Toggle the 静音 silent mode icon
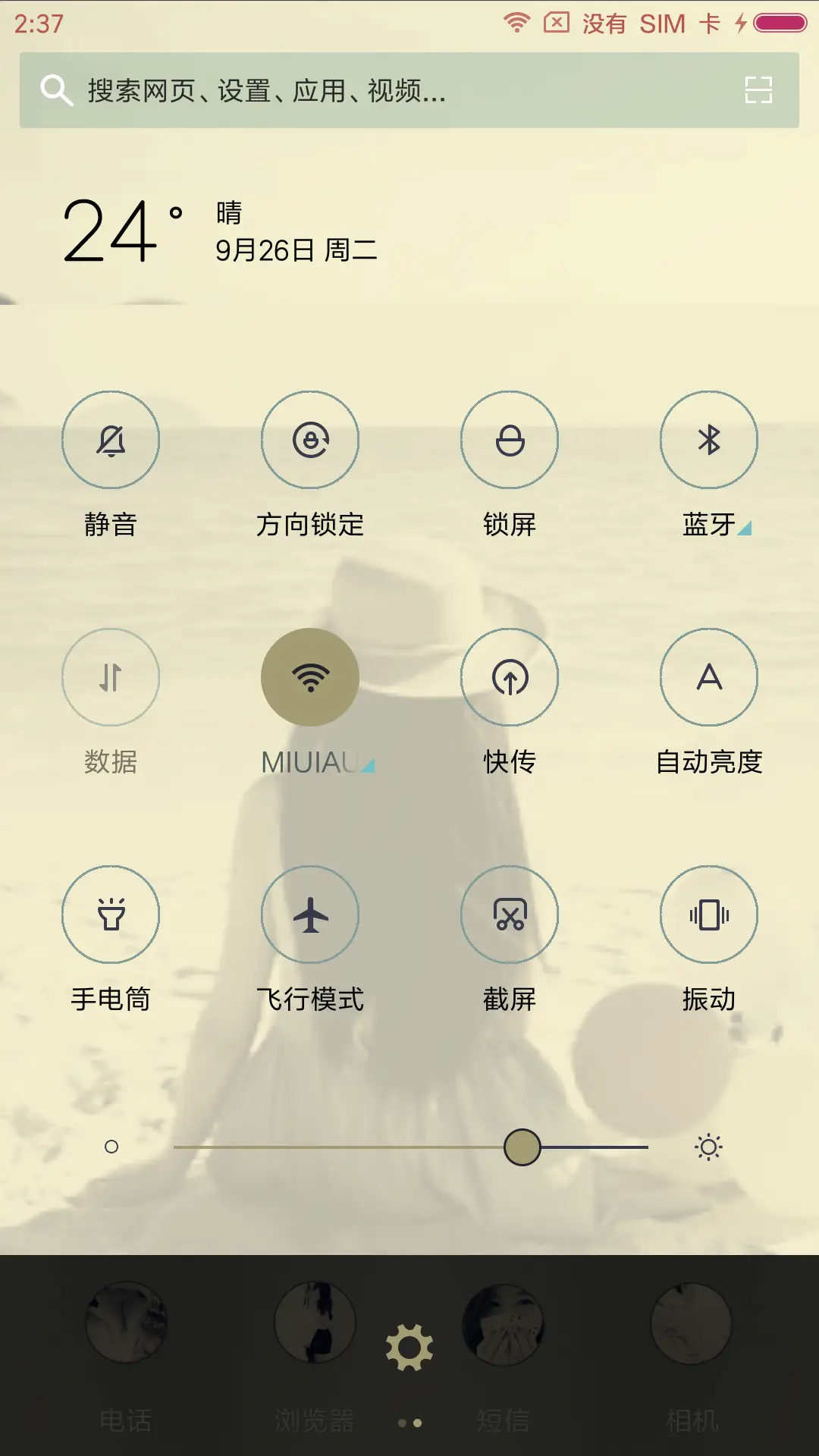 (111, 441)
